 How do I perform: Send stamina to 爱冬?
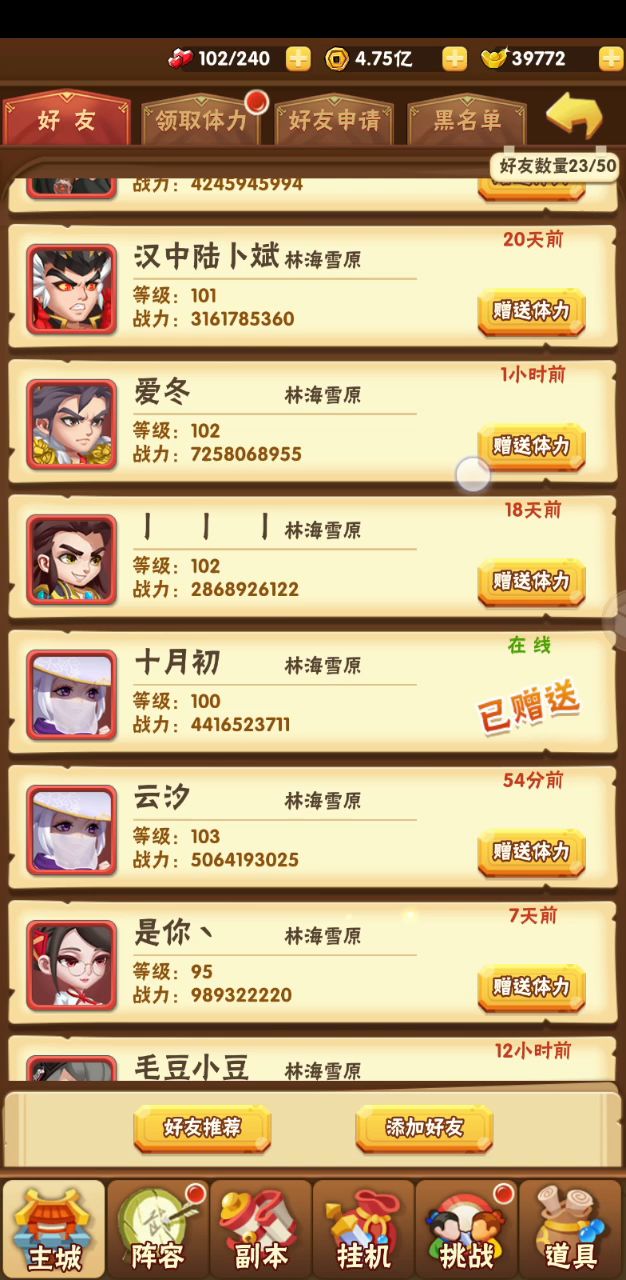531,446
